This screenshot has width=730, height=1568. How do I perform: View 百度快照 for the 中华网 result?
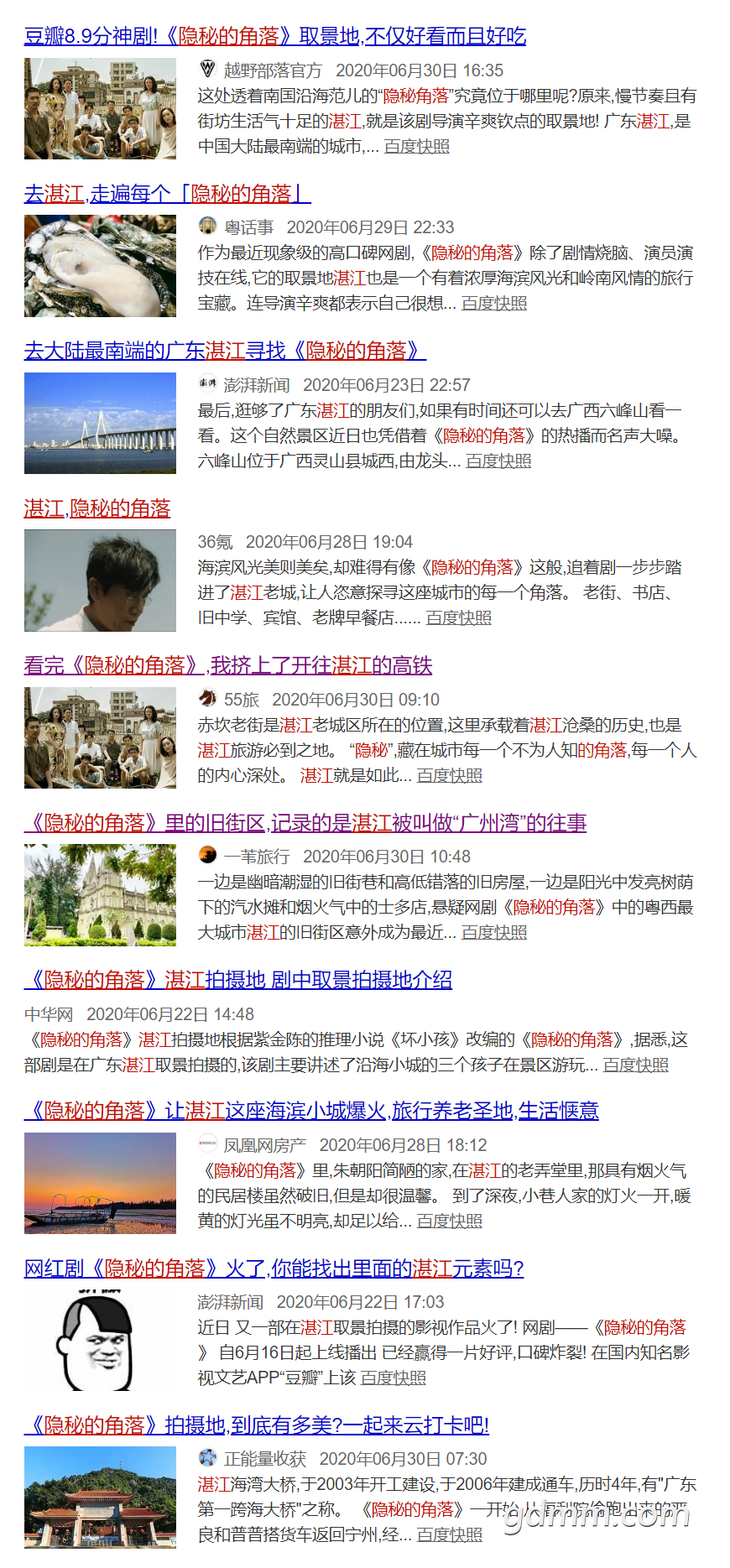[x=635, y=1065]
